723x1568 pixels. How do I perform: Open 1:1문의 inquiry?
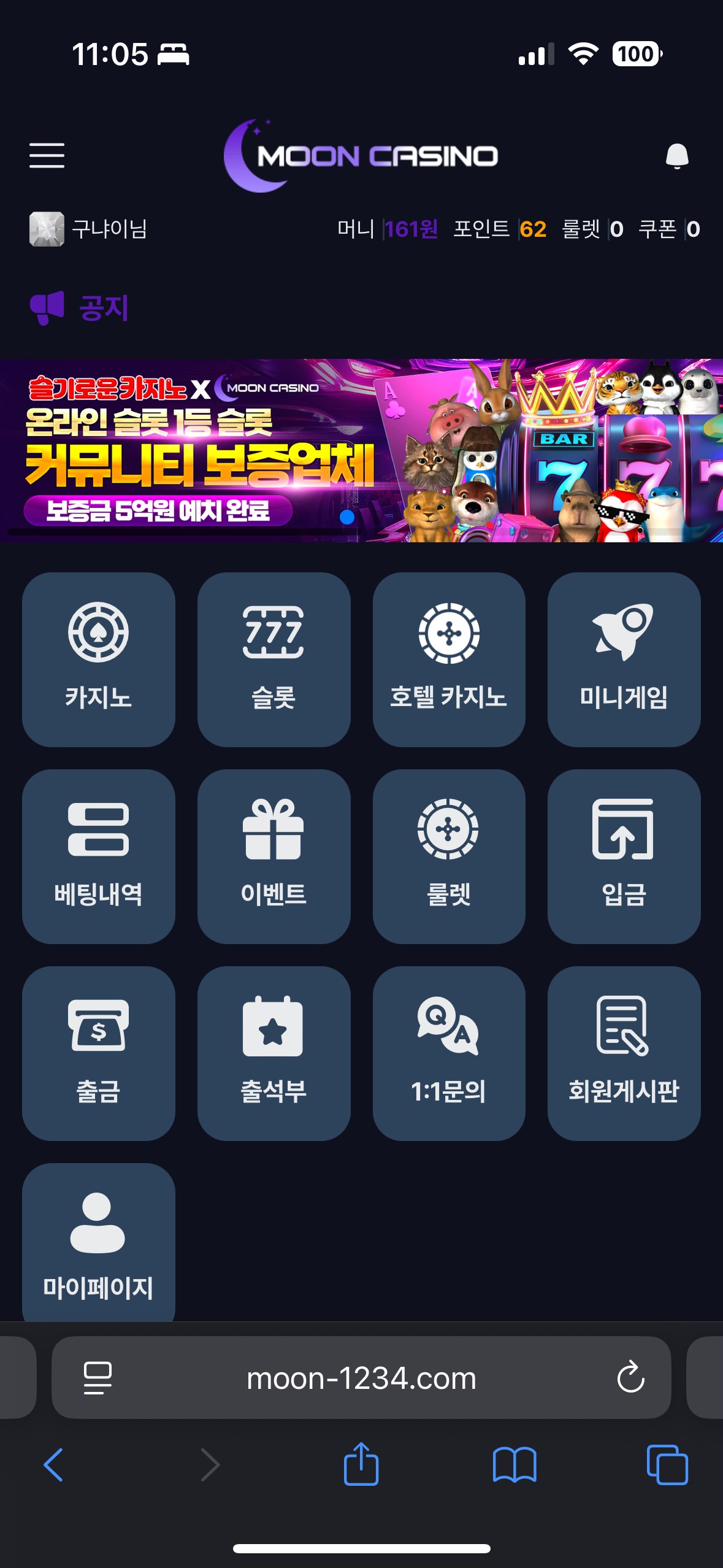tap(449, 1053)
